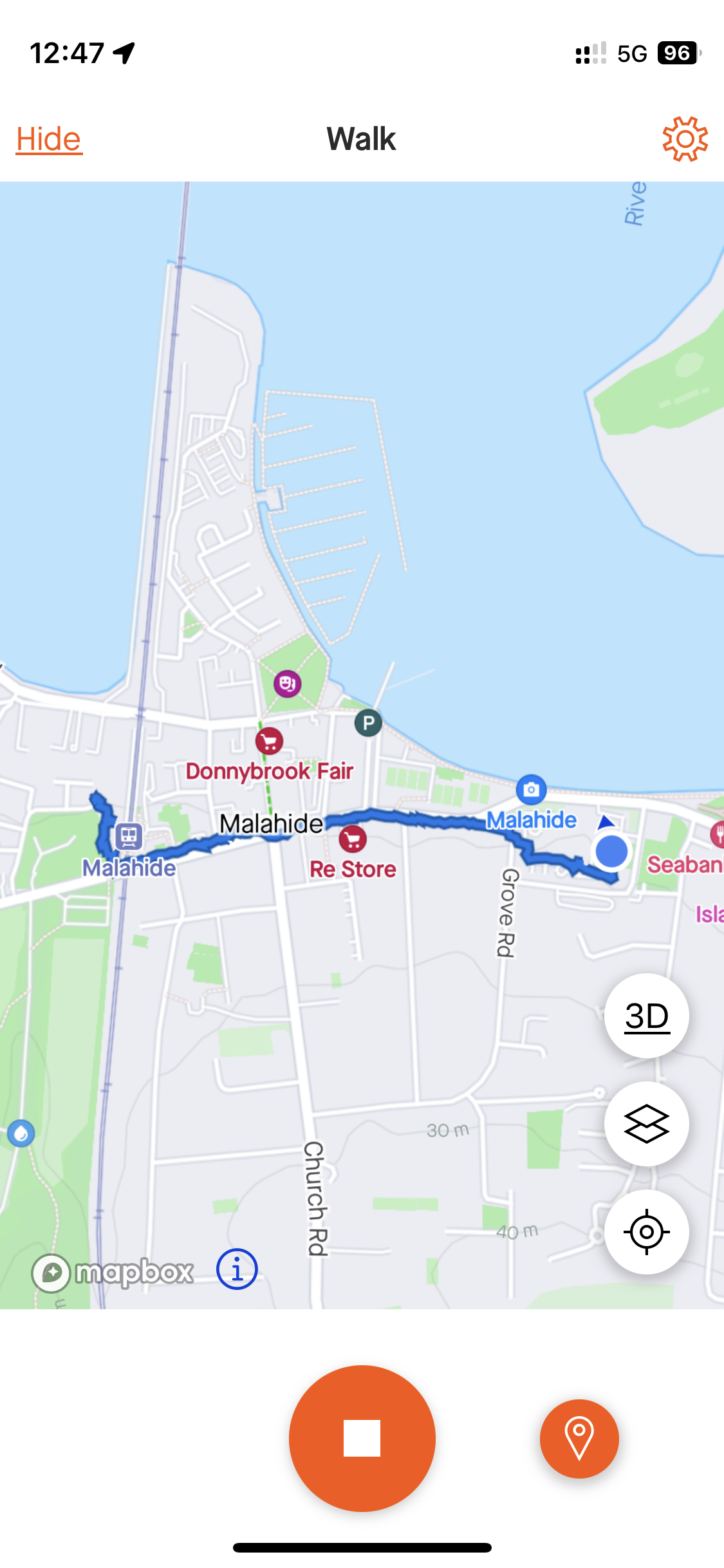Open the settings gear
This screenshot has width=724, height=1568.
click(x=685, y=139)
